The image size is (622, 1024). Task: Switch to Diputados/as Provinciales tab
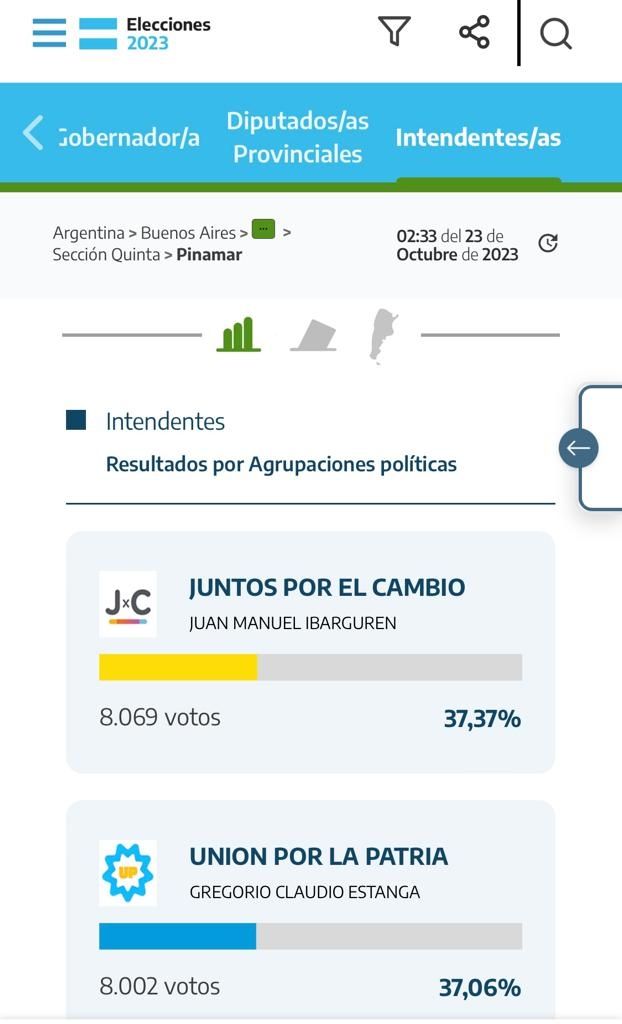297,137
